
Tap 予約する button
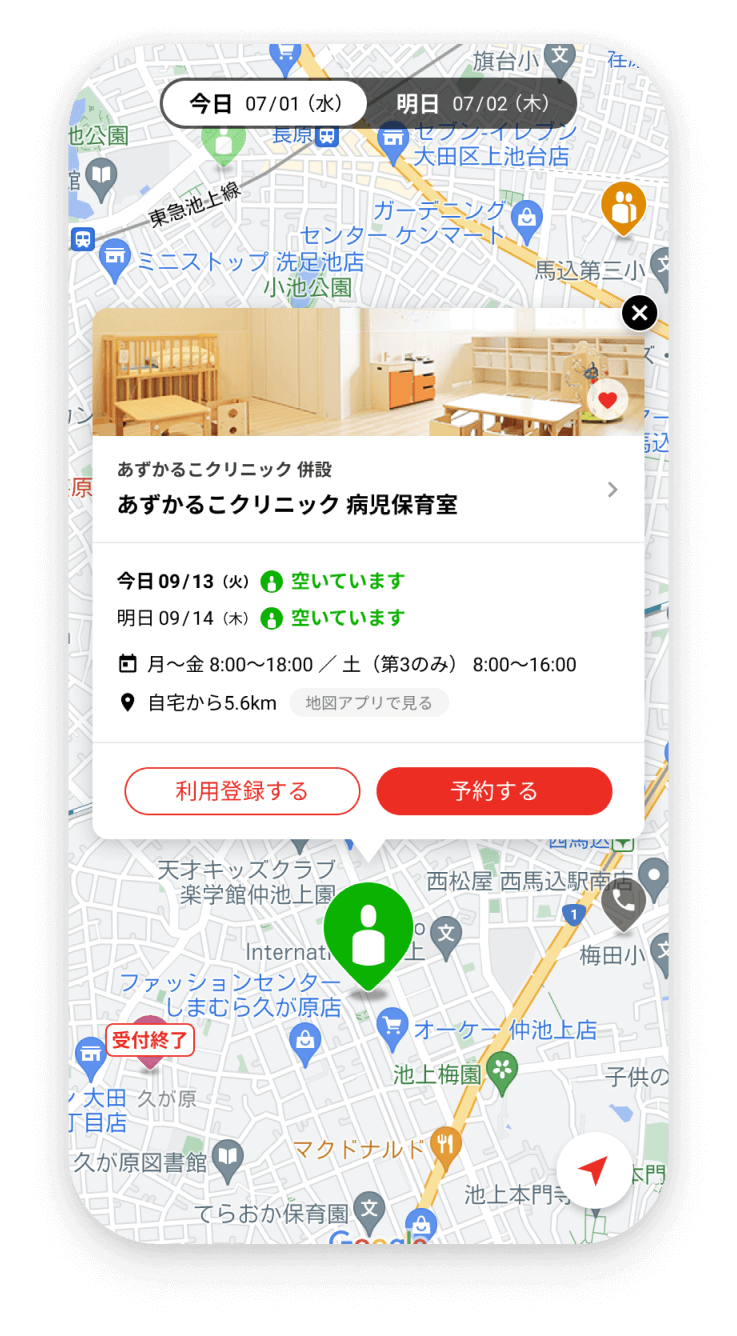pos(494,792)
